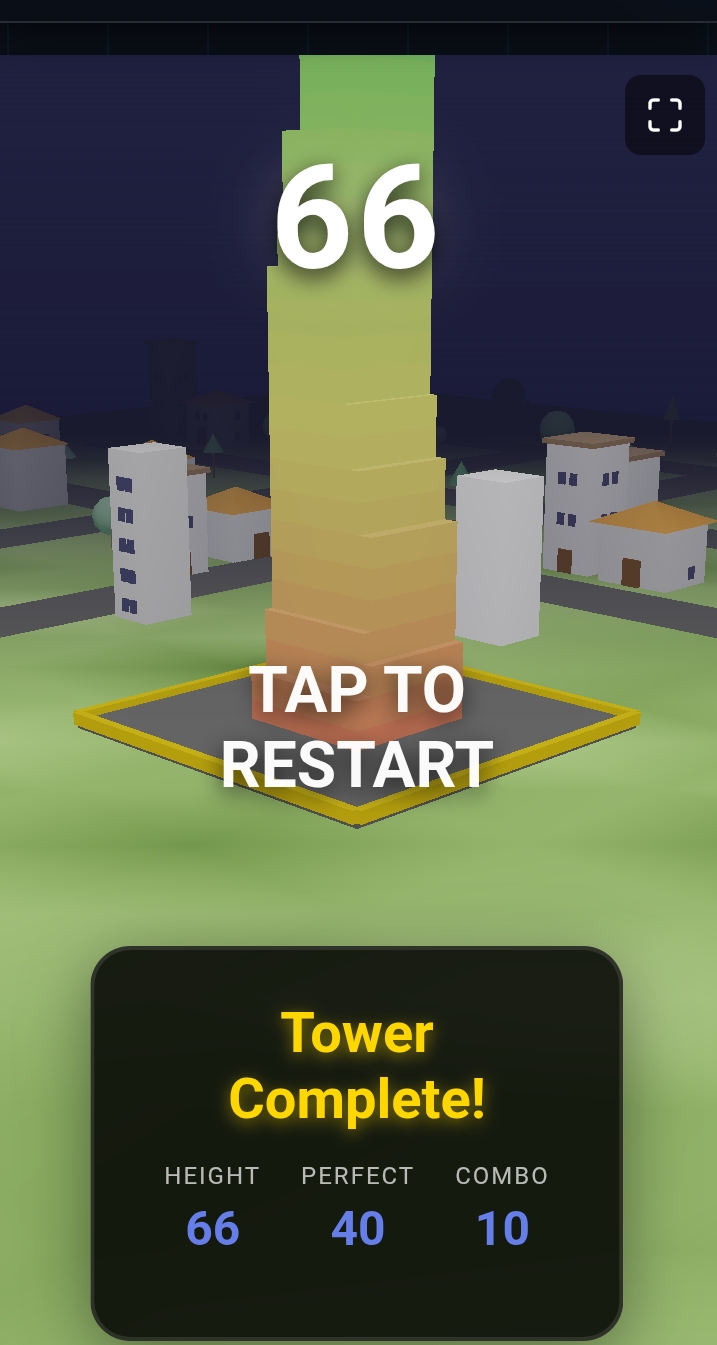The width and height of the screenshot is (717, 1345).
Task: Enter fullscreen mode
Action: [x=665, y=115]
